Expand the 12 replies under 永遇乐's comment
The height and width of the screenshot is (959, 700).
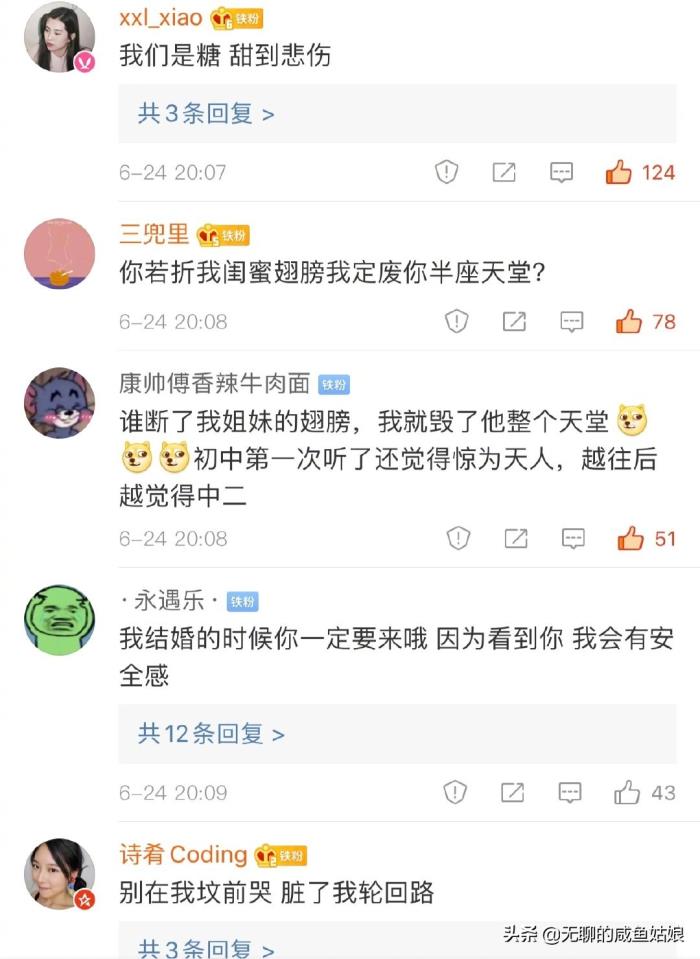pos(211,735)
